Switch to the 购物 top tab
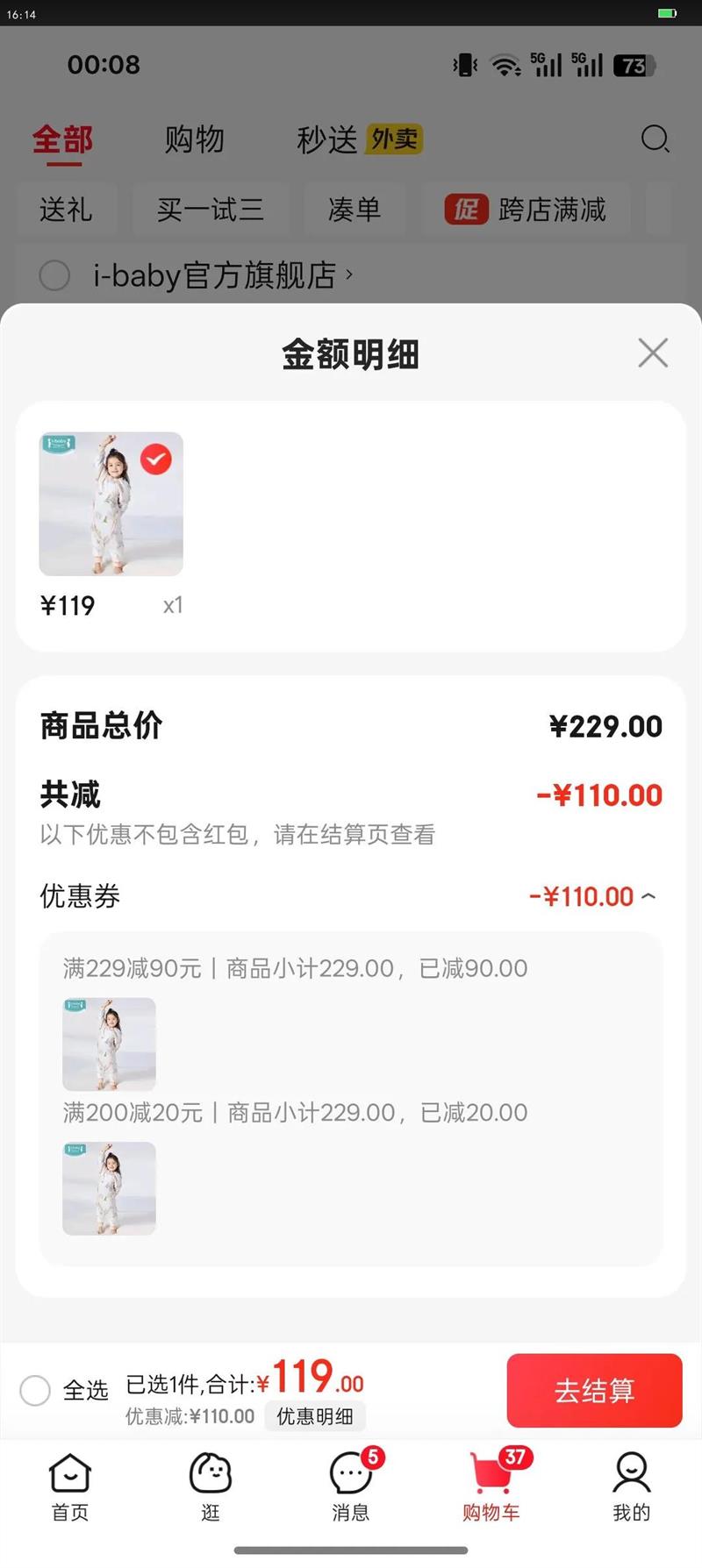 195,139
